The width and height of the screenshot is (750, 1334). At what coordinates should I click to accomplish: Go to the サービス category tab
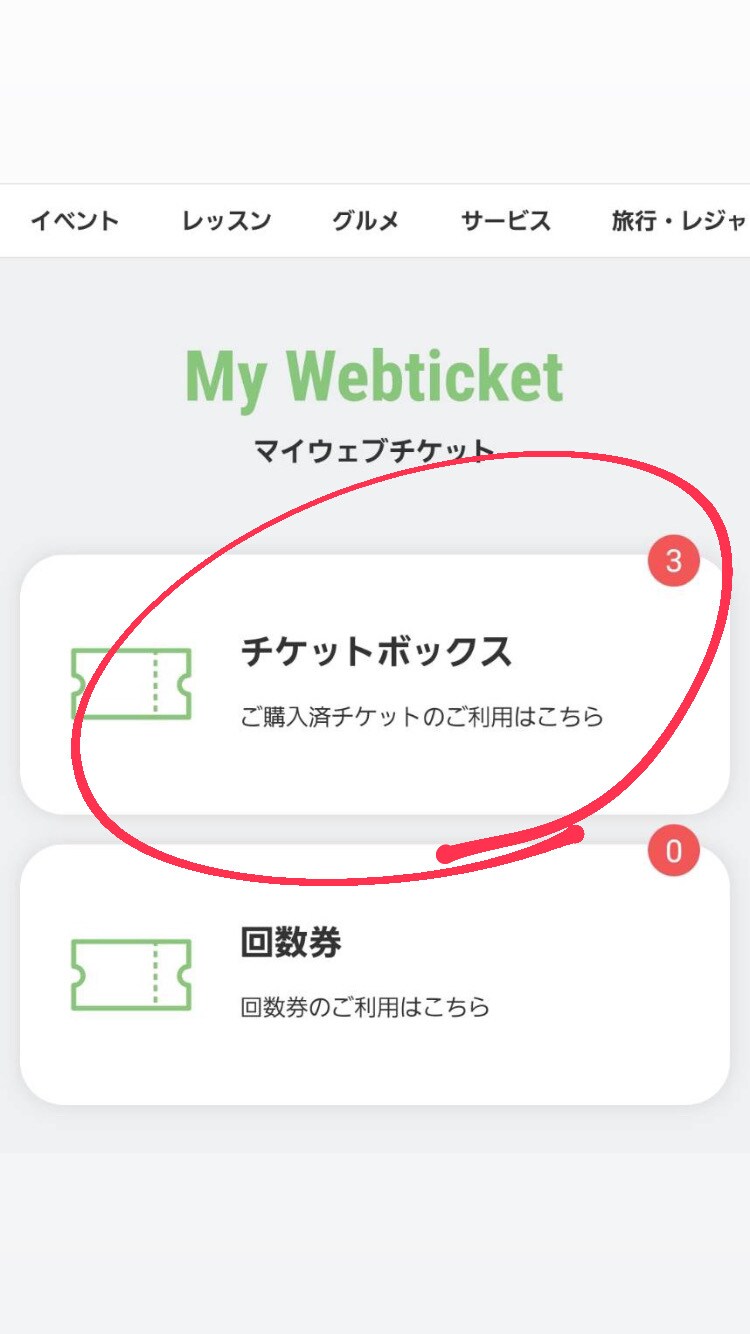point(506,221)
